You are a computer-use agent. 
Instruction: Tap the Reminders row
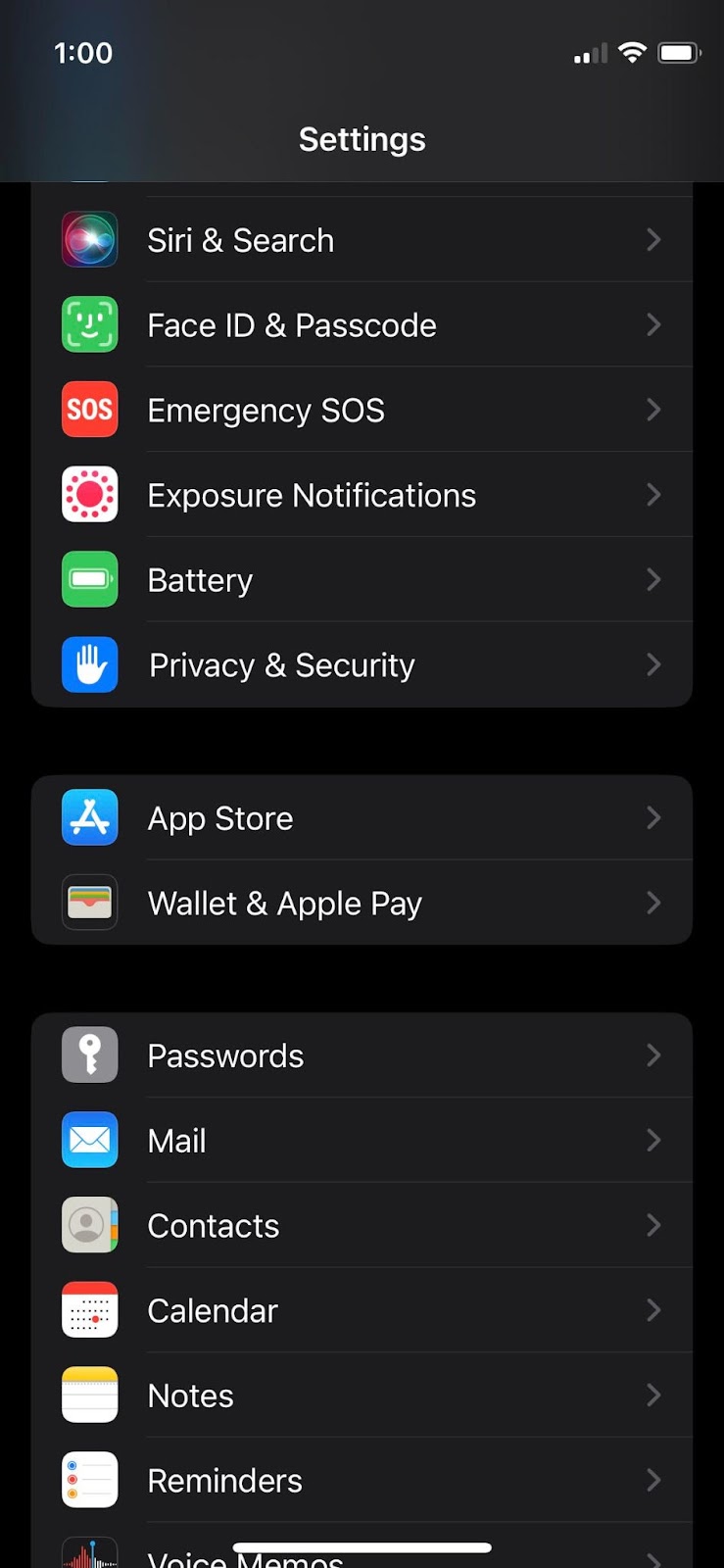362,1480
